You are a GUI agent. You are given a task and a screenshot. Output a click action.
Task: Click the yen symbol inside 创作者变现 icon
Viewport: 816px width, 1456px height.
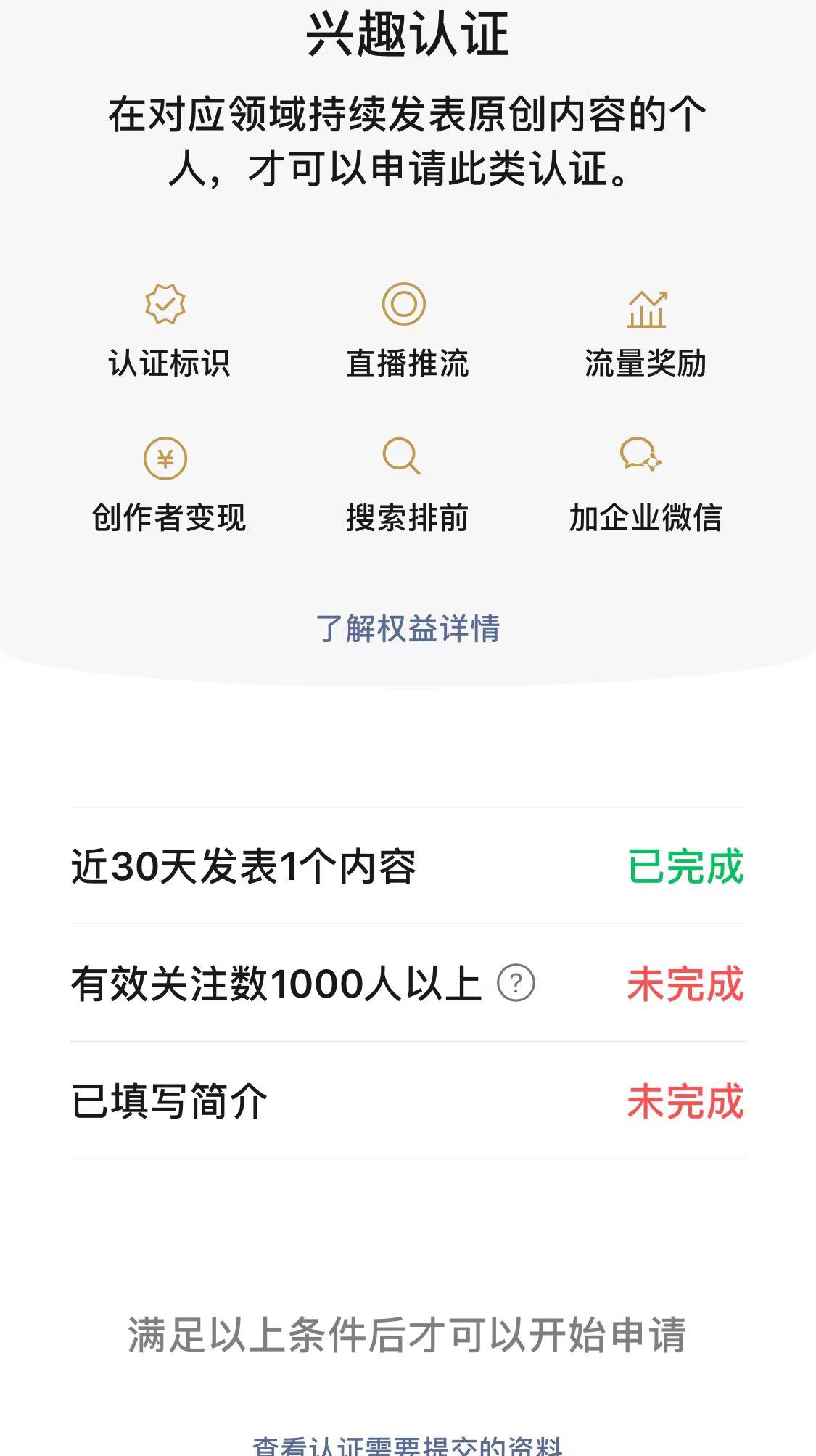(165, 459)
